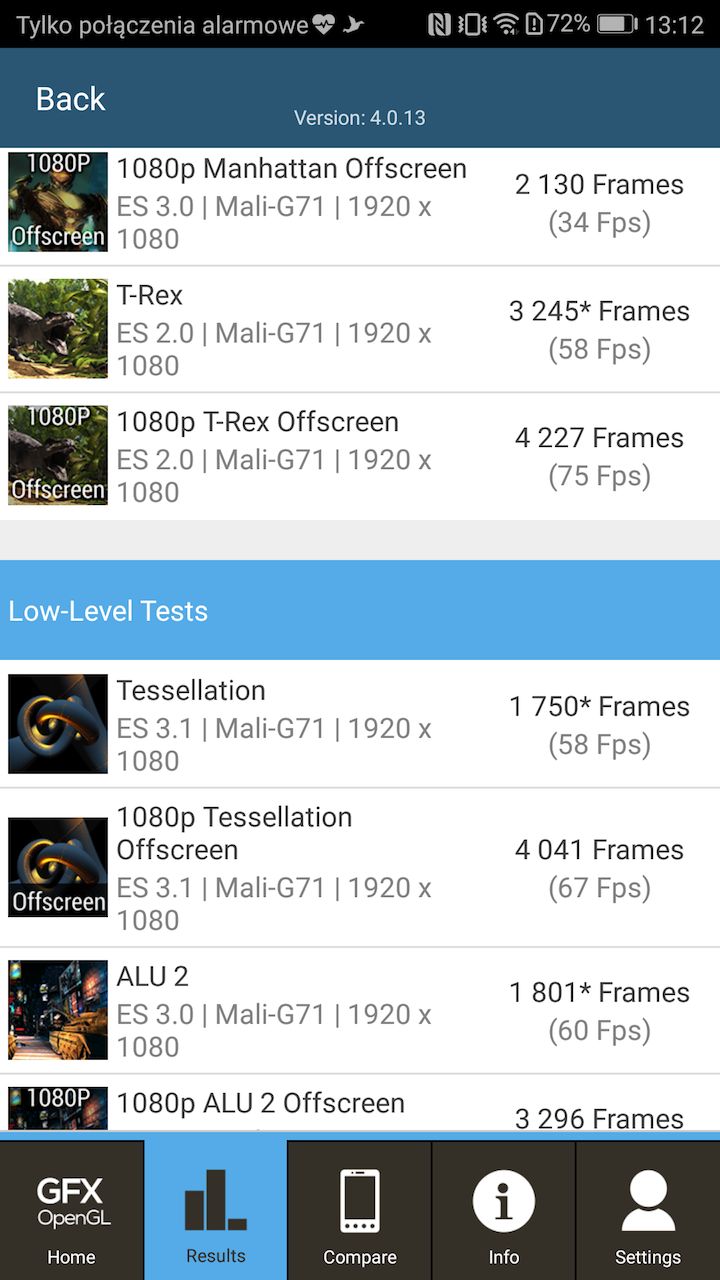Viewport: 720px width, 1280px height.
Task: Open the Info tab
Action: (x=504, y=1210)
